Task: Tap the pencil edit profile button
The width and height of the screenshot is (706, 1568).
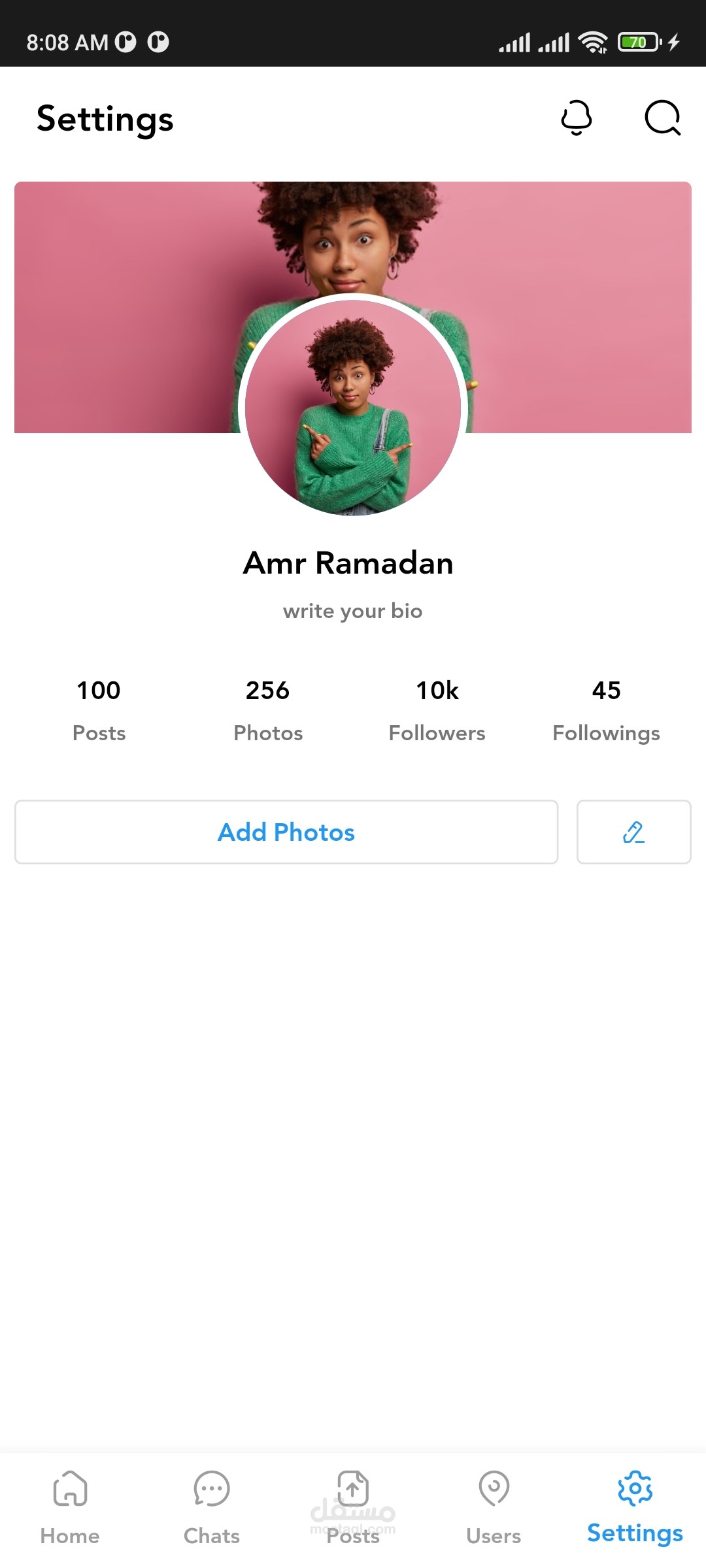Action: [633, 832]
